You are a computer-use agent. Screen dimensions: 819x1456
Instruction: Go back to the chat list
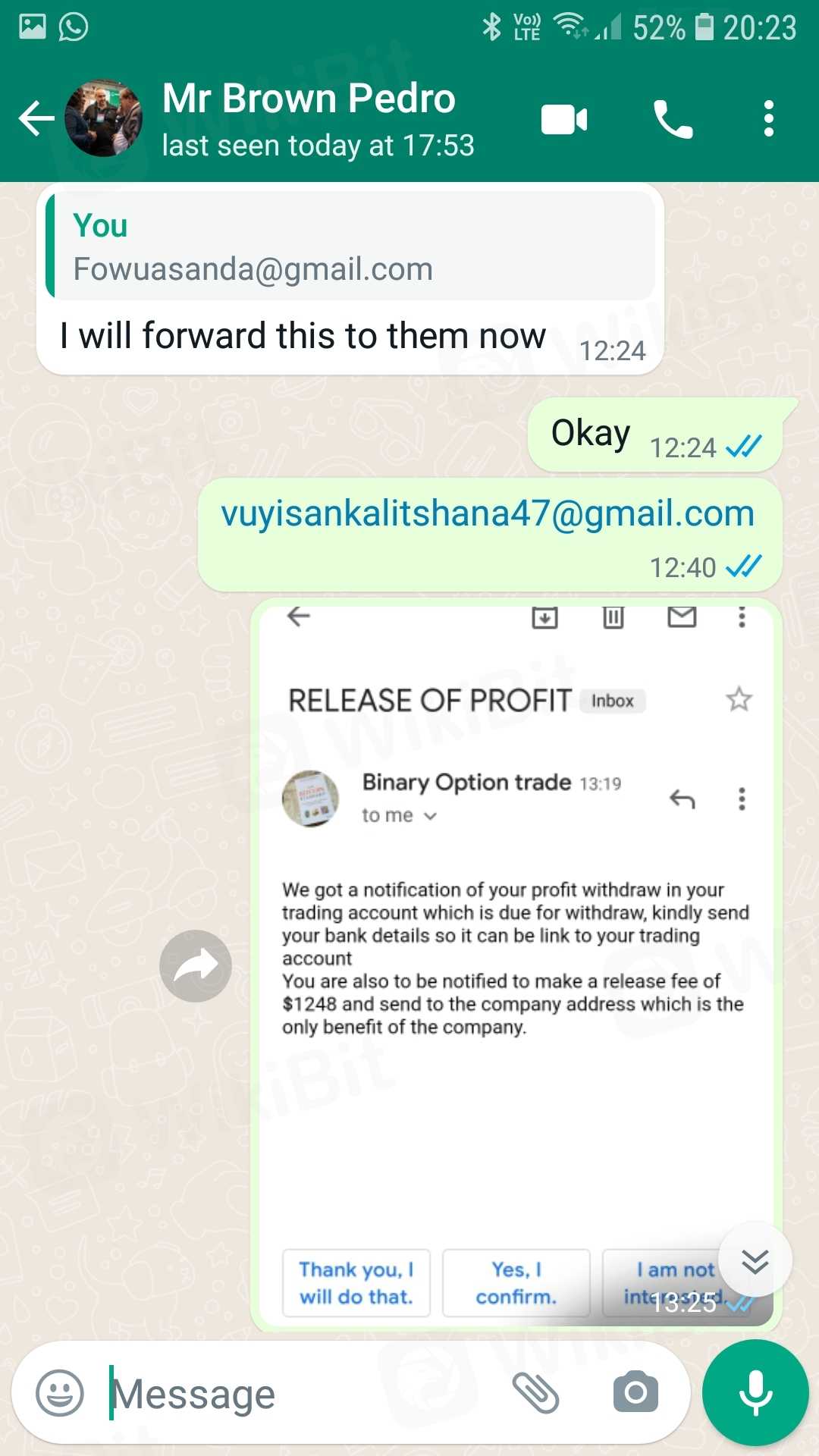[36, 118]
